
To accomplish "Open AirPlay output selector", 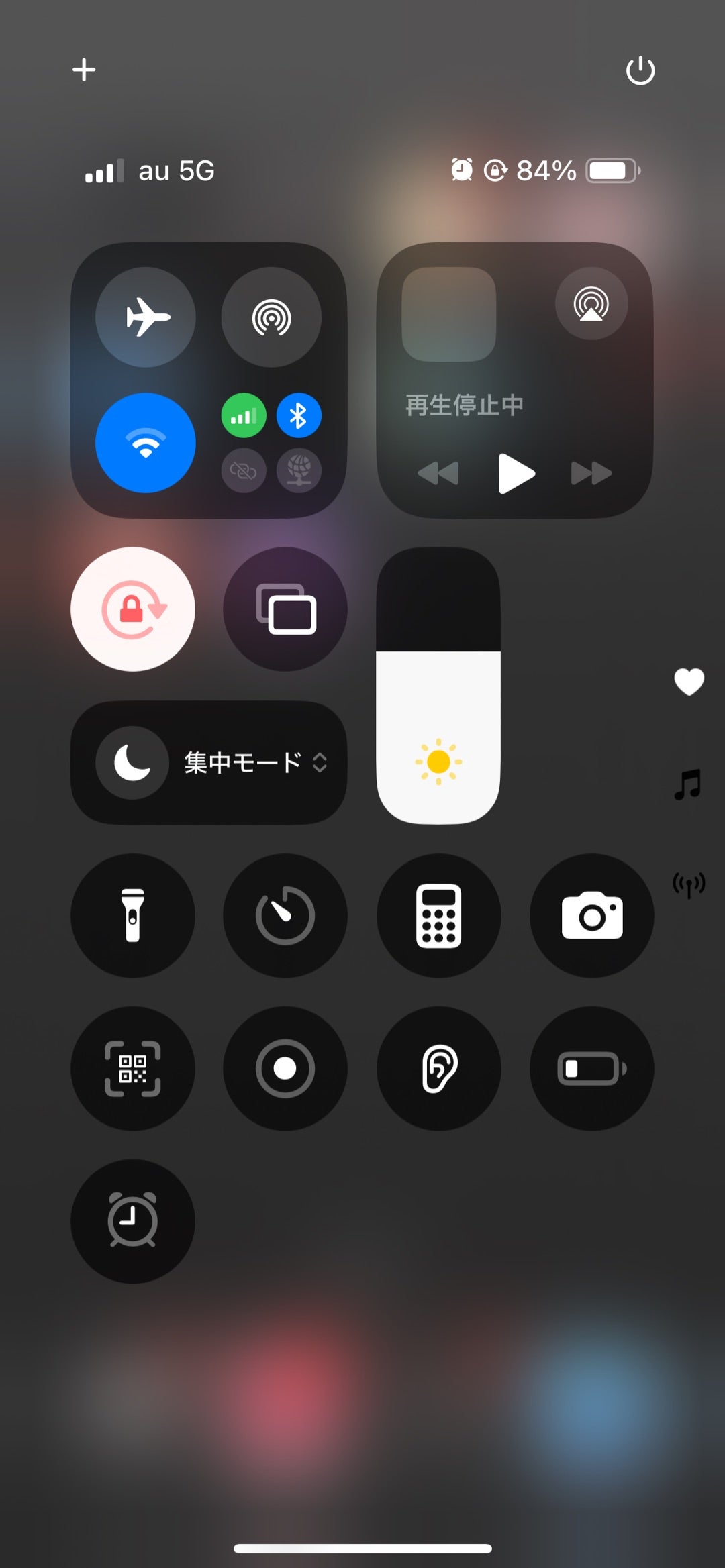I will tap(591, 304).
